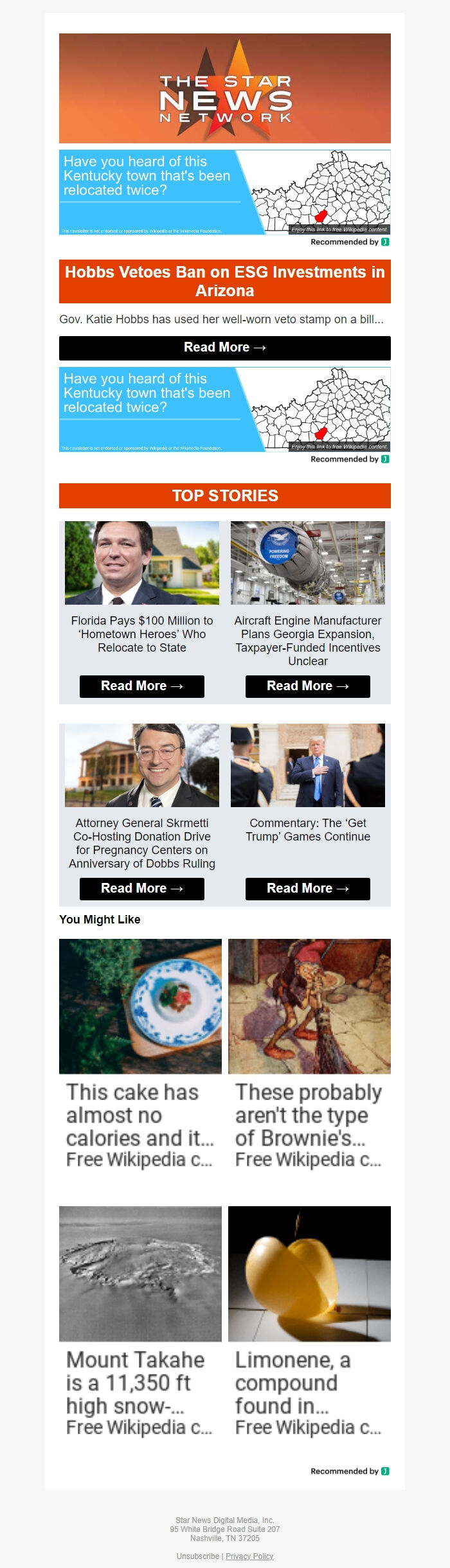Open the Hobbs Vetoes ESG Ban headline
Image resolution: width=450 pixels, height=1568 pixels.
tap(224, 281)
